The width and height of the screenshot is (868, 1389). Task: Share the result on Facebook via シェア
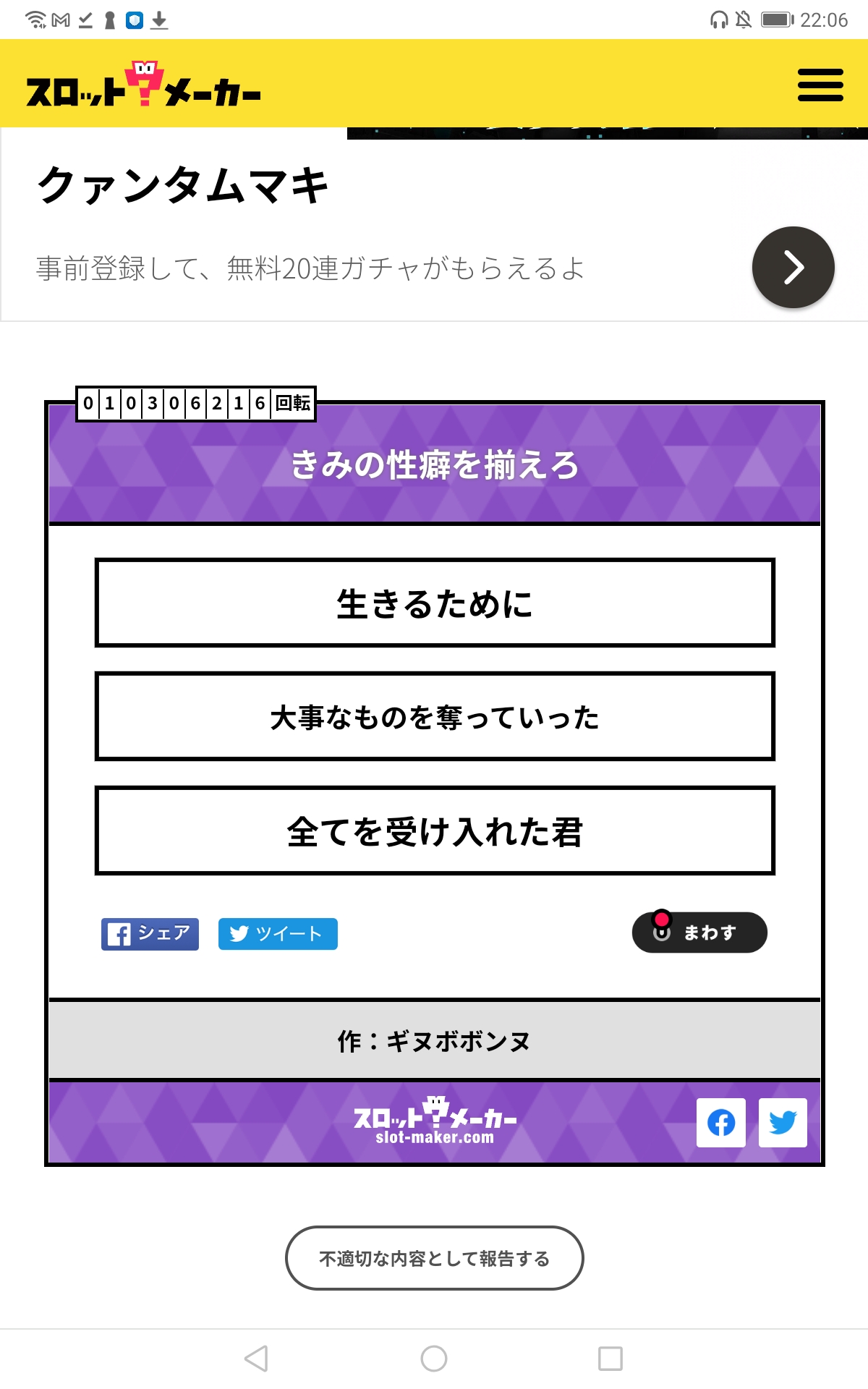(150, 933)
